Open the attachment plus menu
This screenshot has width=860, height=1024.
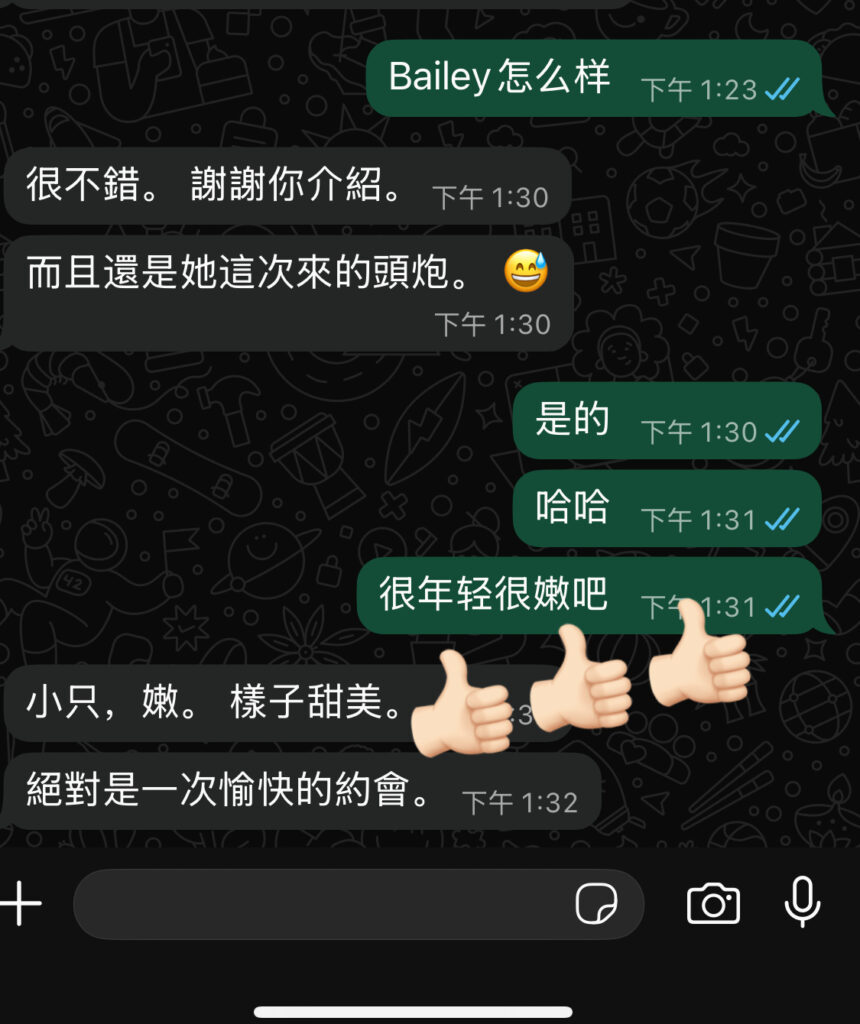tap(21, 904)
